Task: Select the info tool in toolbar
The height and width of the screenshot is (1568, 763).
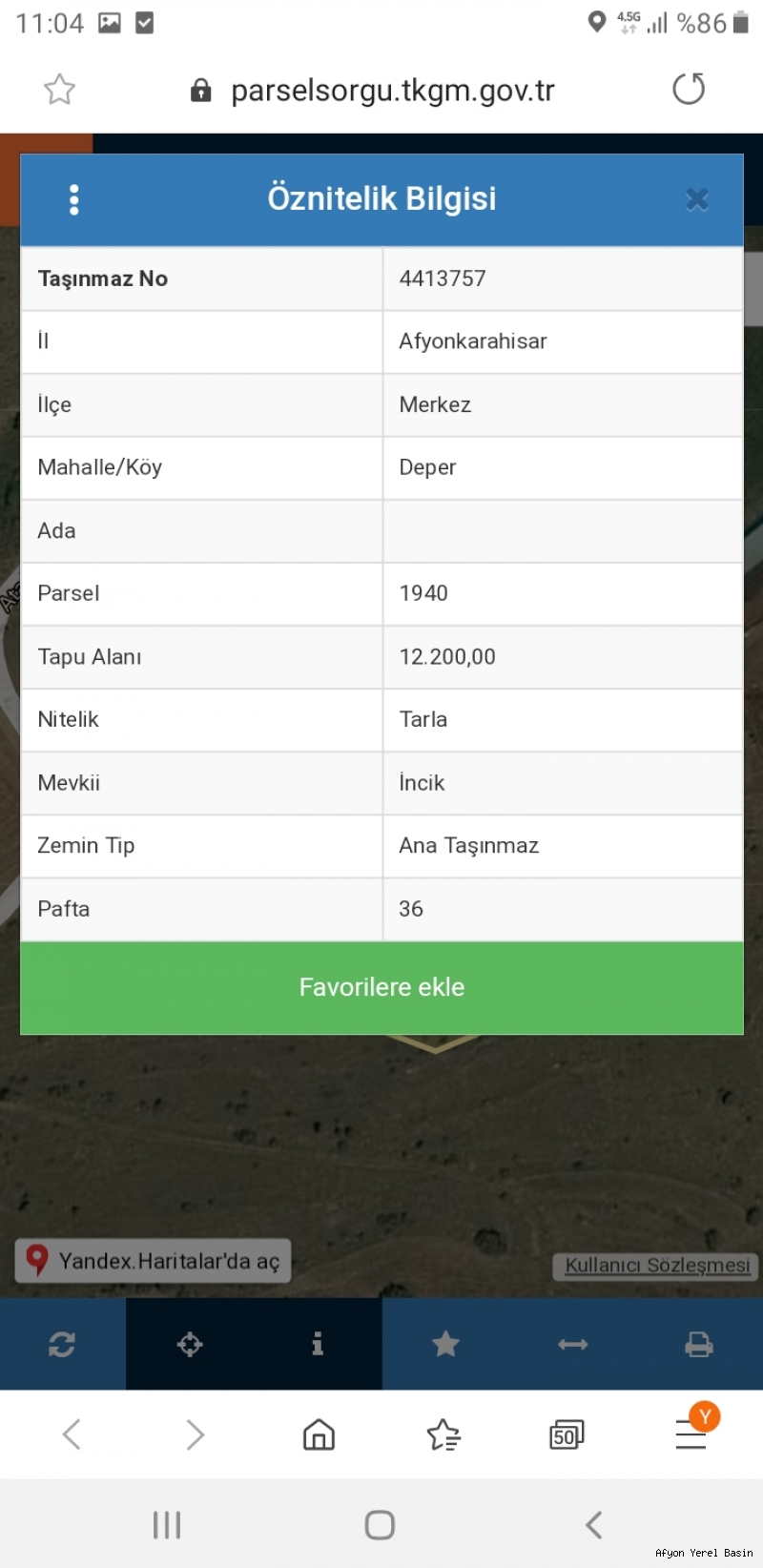Action: click(x=318, y=1344)
